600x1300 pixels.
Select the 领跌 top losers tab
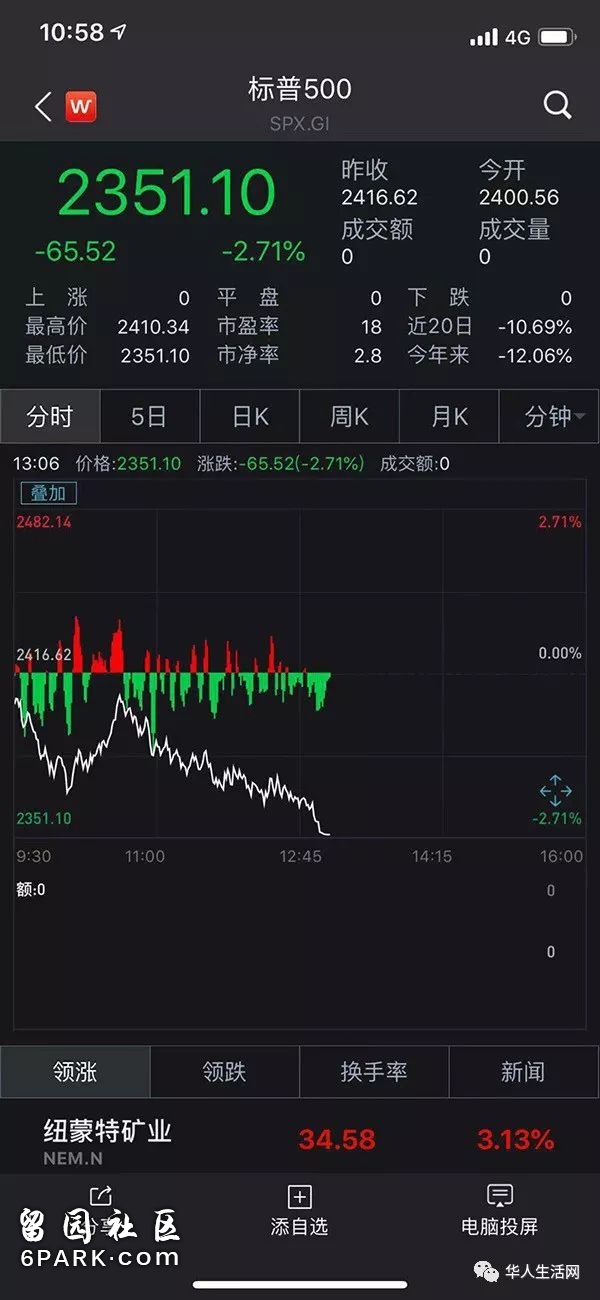click(224, 1072)
